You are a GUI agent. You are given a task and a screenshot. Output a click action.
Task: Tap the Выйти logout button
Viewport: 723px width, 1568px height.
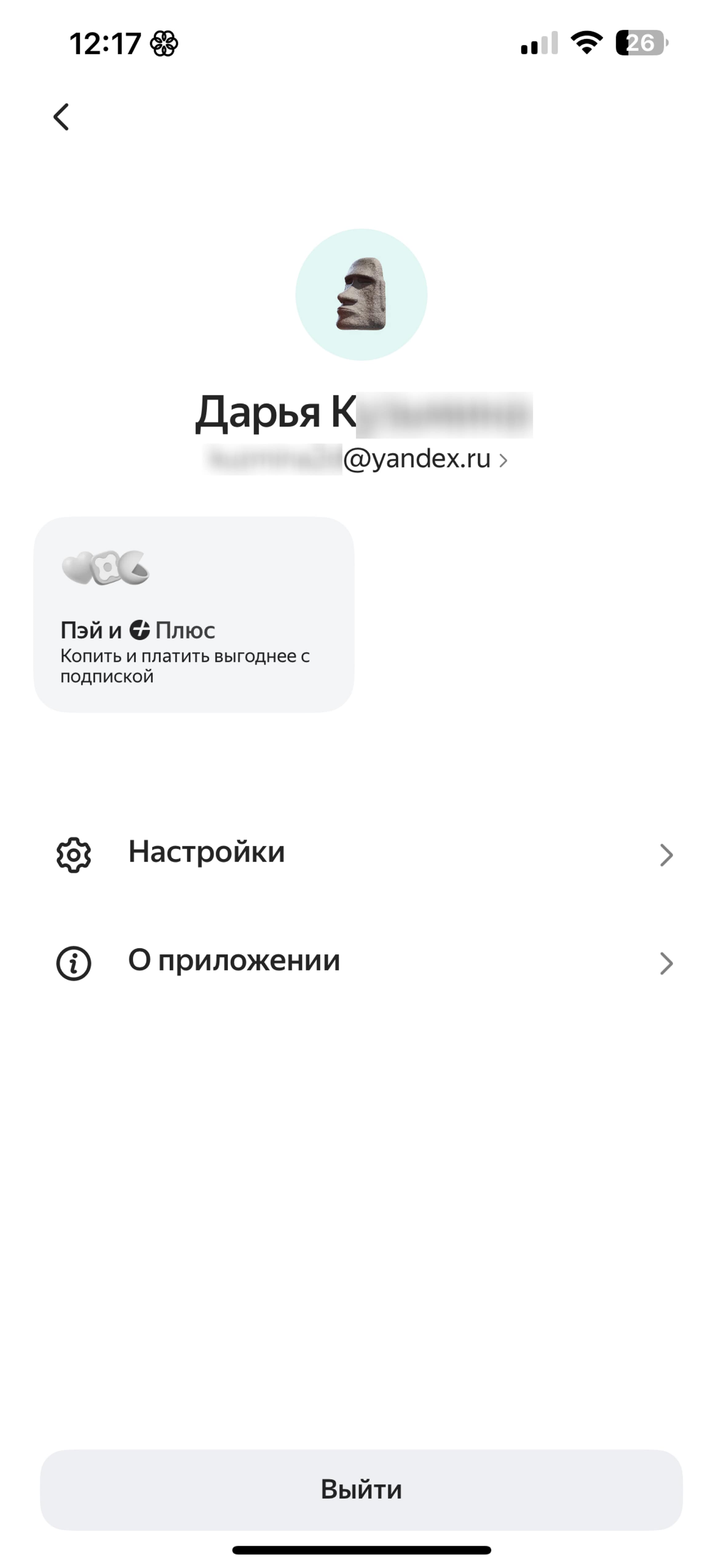pos(361,1490)
